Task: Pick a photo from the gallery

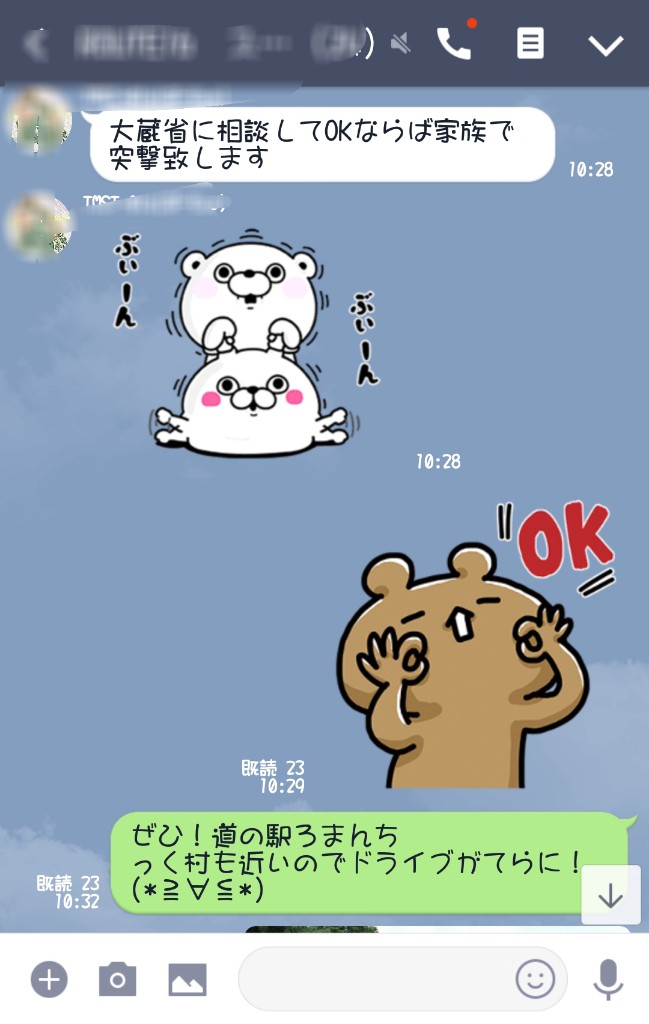Action: (187, 979)
